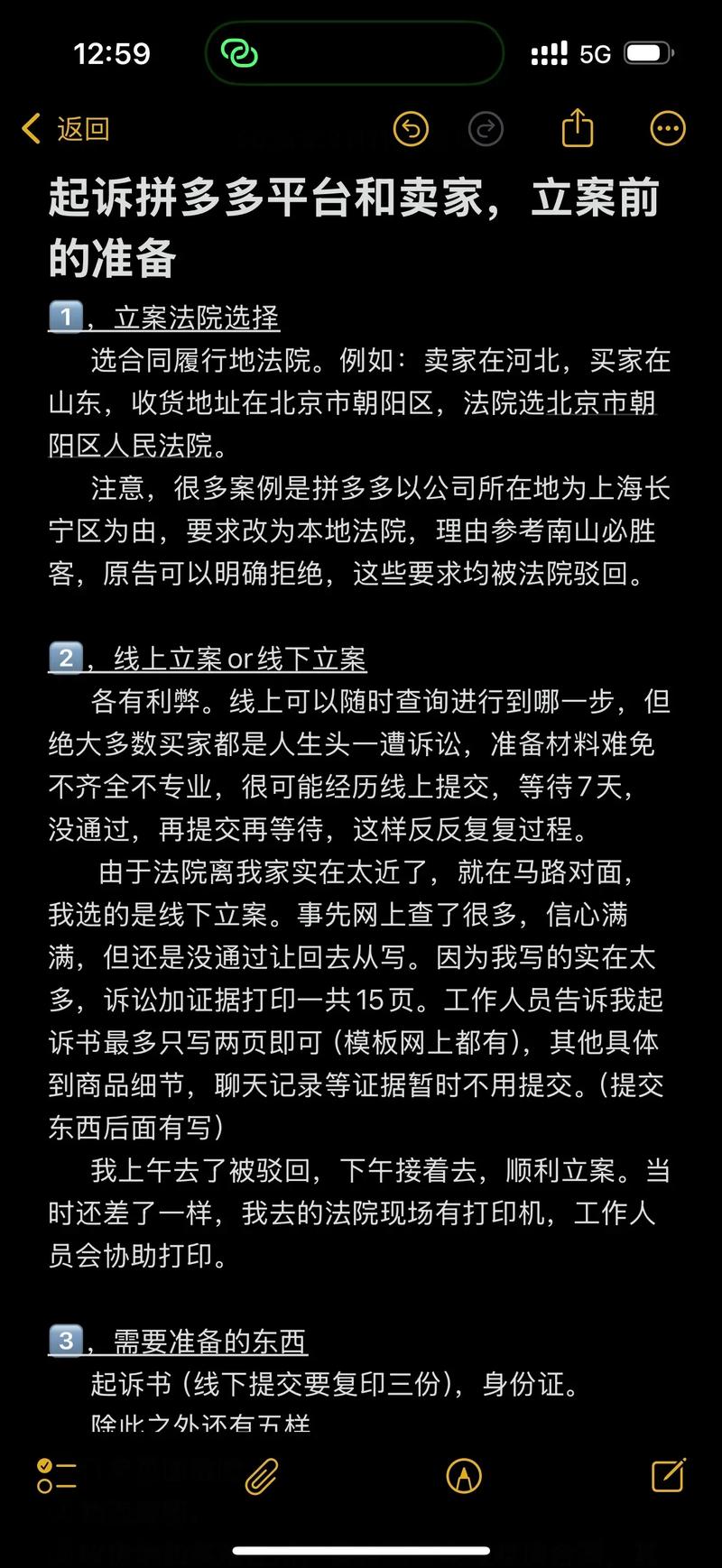Go back to the notes list

tap(65, 129)
